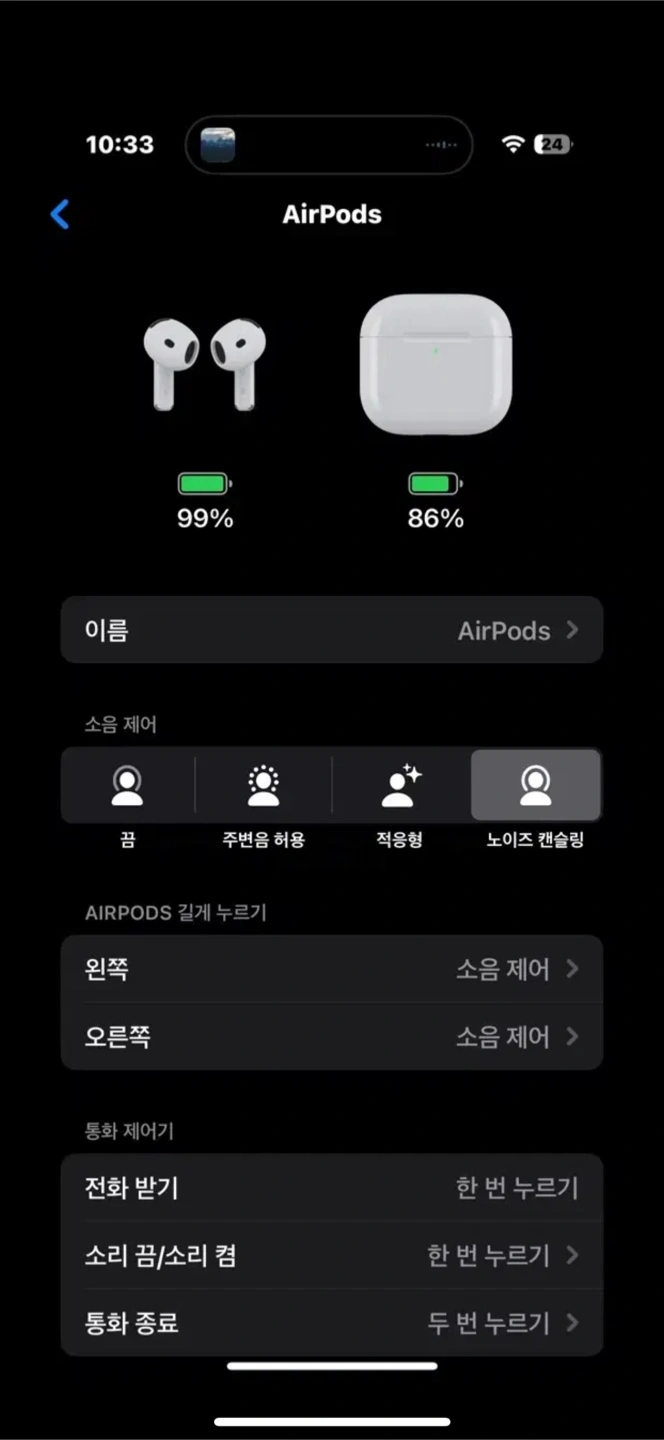
Task: Tap the Dynamic Island now-playing pill
Action: pyautogui.click(x=329, y=145)
